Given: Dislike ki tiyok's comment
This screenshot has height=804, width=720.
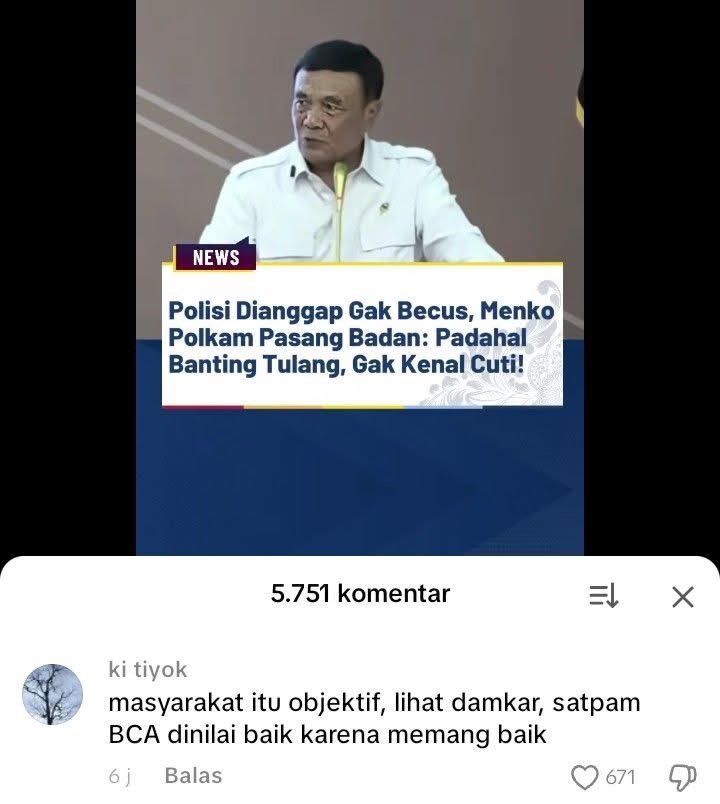Looking at the screenshot, I should 682,777.
